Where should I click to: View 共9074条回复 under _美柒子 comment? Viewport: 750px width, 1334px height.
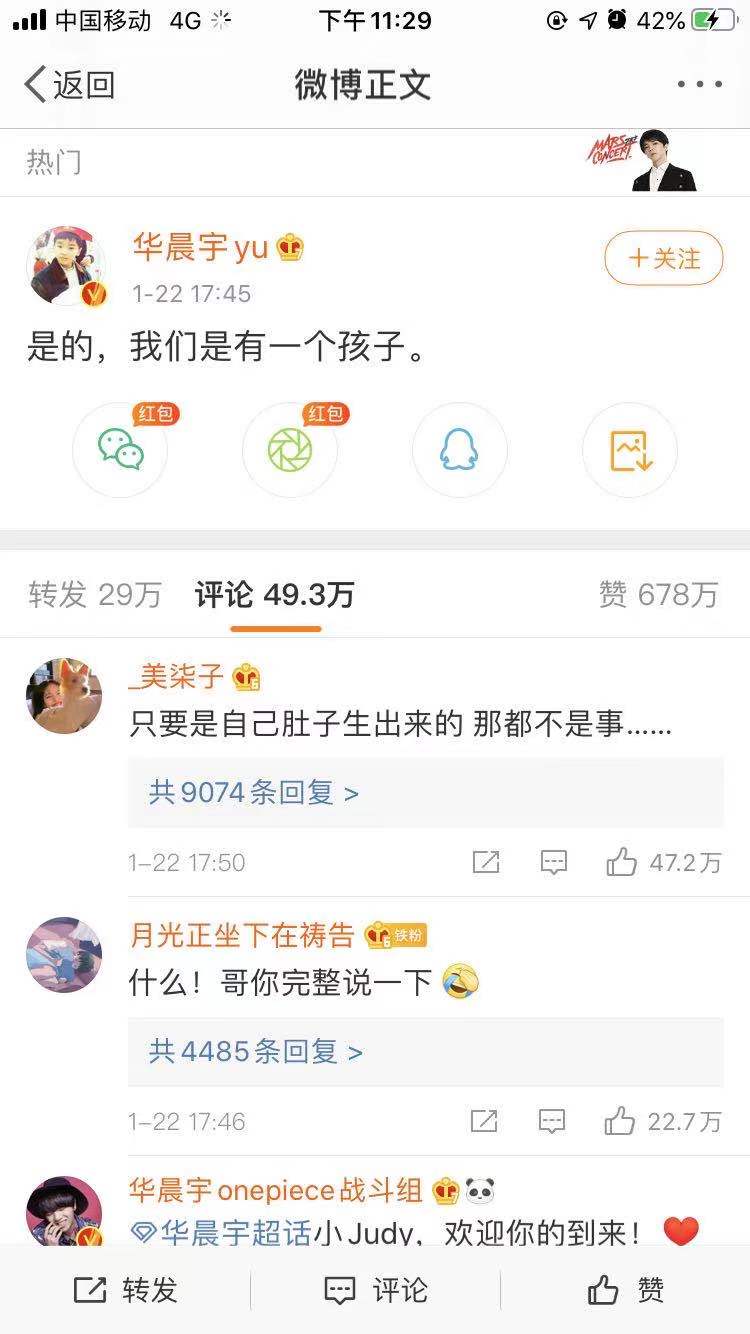(254, 793)
